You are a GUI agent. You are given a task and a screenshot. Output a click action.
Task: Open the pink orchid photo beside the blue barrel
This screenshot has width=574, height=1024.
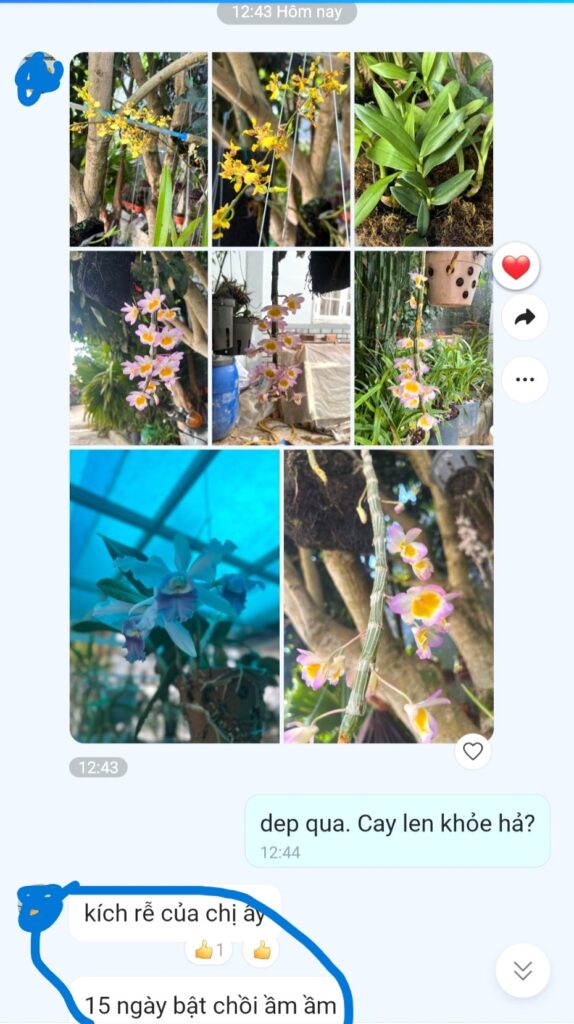point(281,347)
